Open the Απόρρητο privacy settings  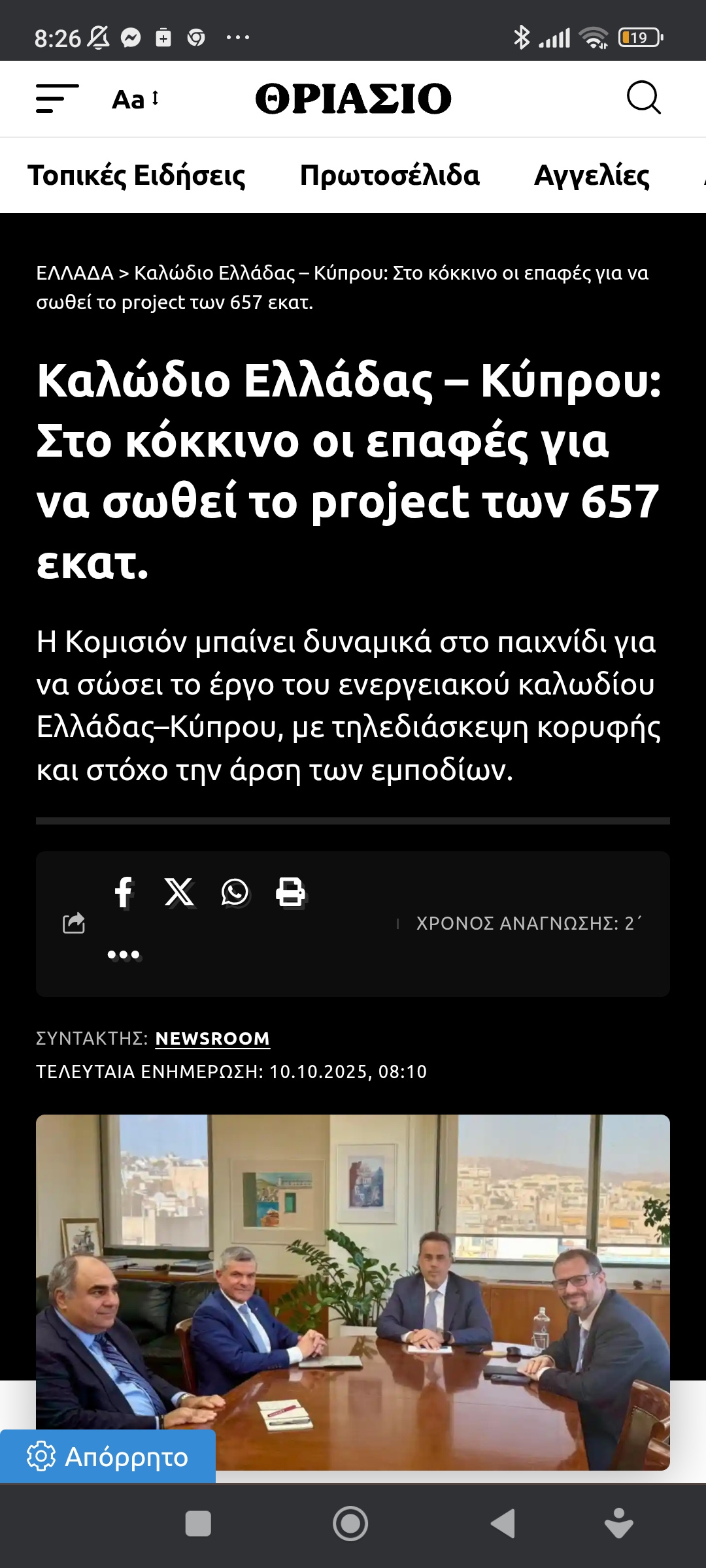point(108,1457)
